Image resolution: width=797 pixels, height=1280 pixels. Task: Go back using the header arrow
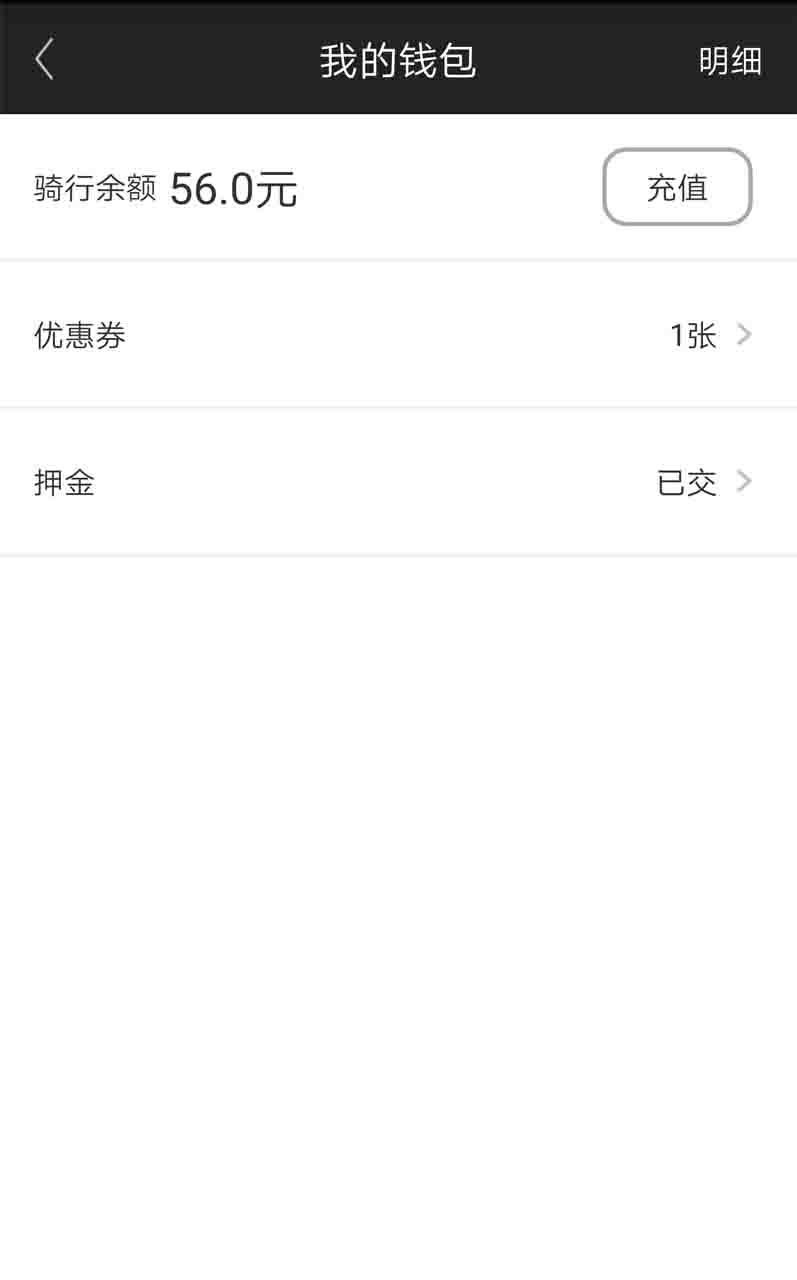click(x=44, y=60)
